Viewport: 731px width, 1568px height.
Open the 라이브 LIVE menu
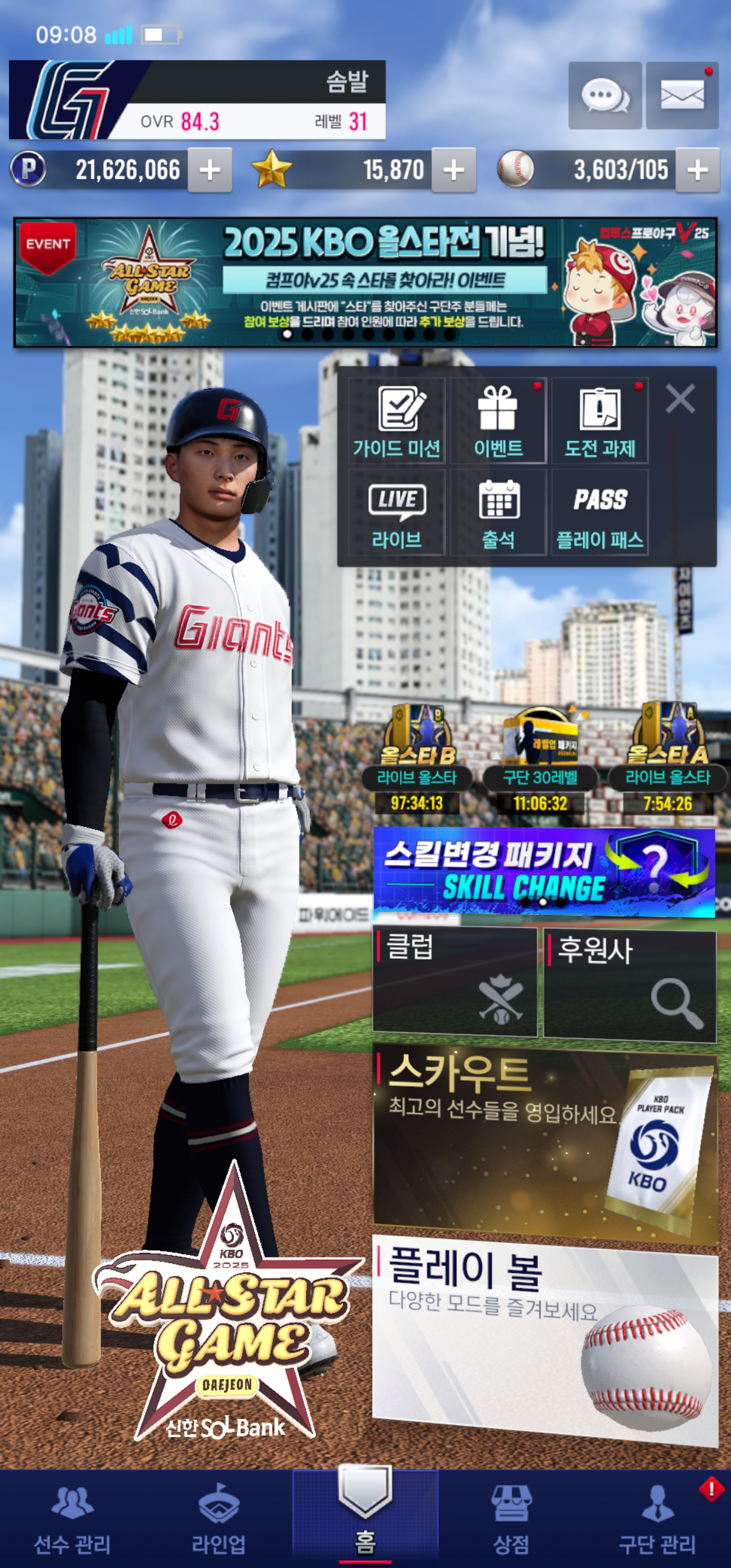(x=397, y=512)
